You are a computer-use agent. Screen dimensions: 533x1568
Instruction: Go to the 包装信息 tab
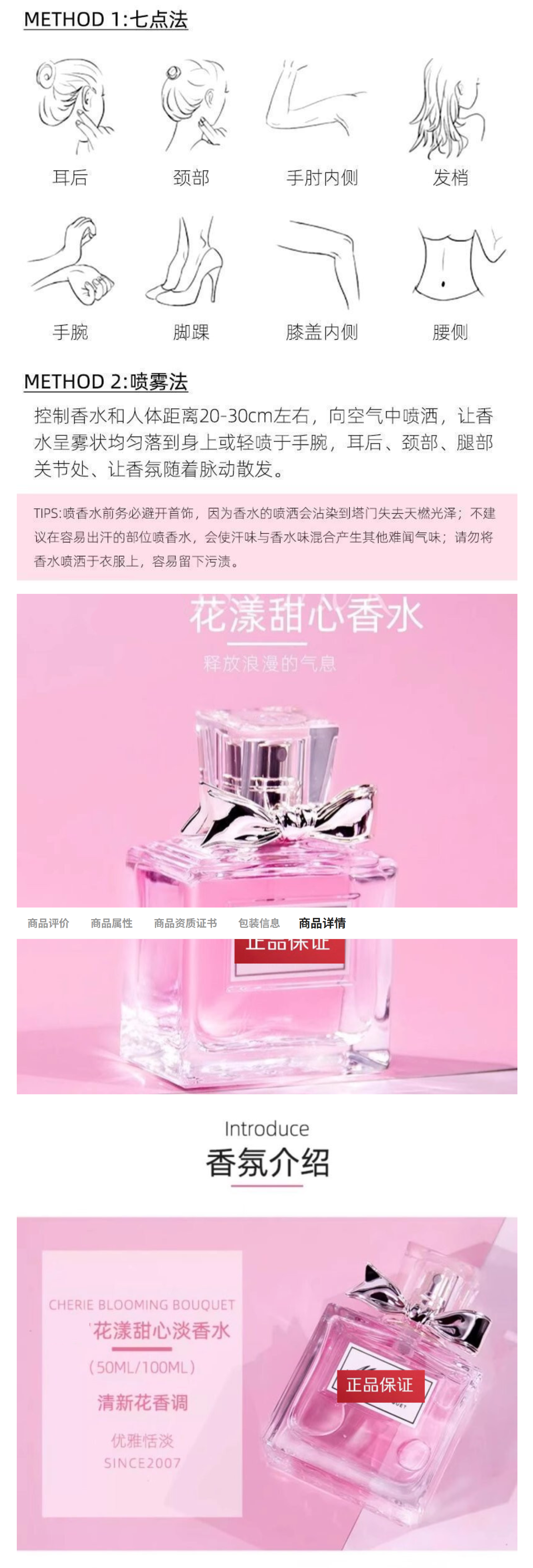[x=259, y=923]
